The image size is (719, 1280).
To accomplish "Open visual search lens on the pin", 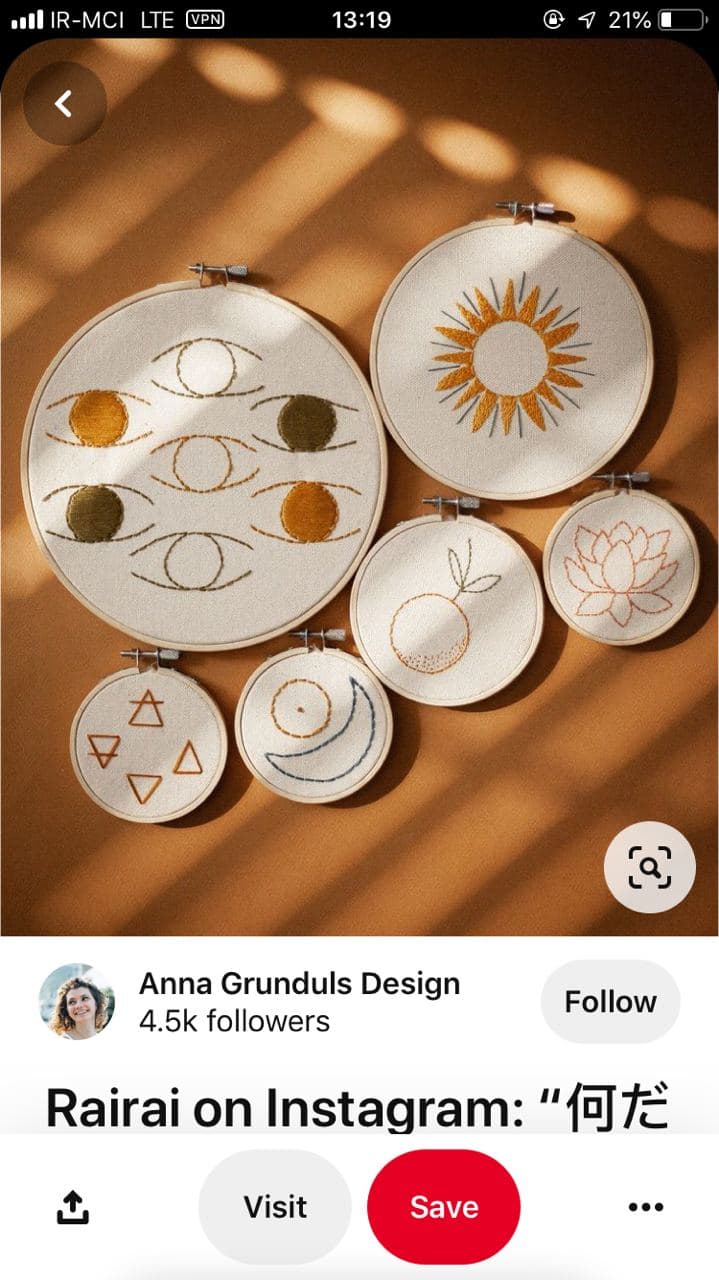I will 650,867.
